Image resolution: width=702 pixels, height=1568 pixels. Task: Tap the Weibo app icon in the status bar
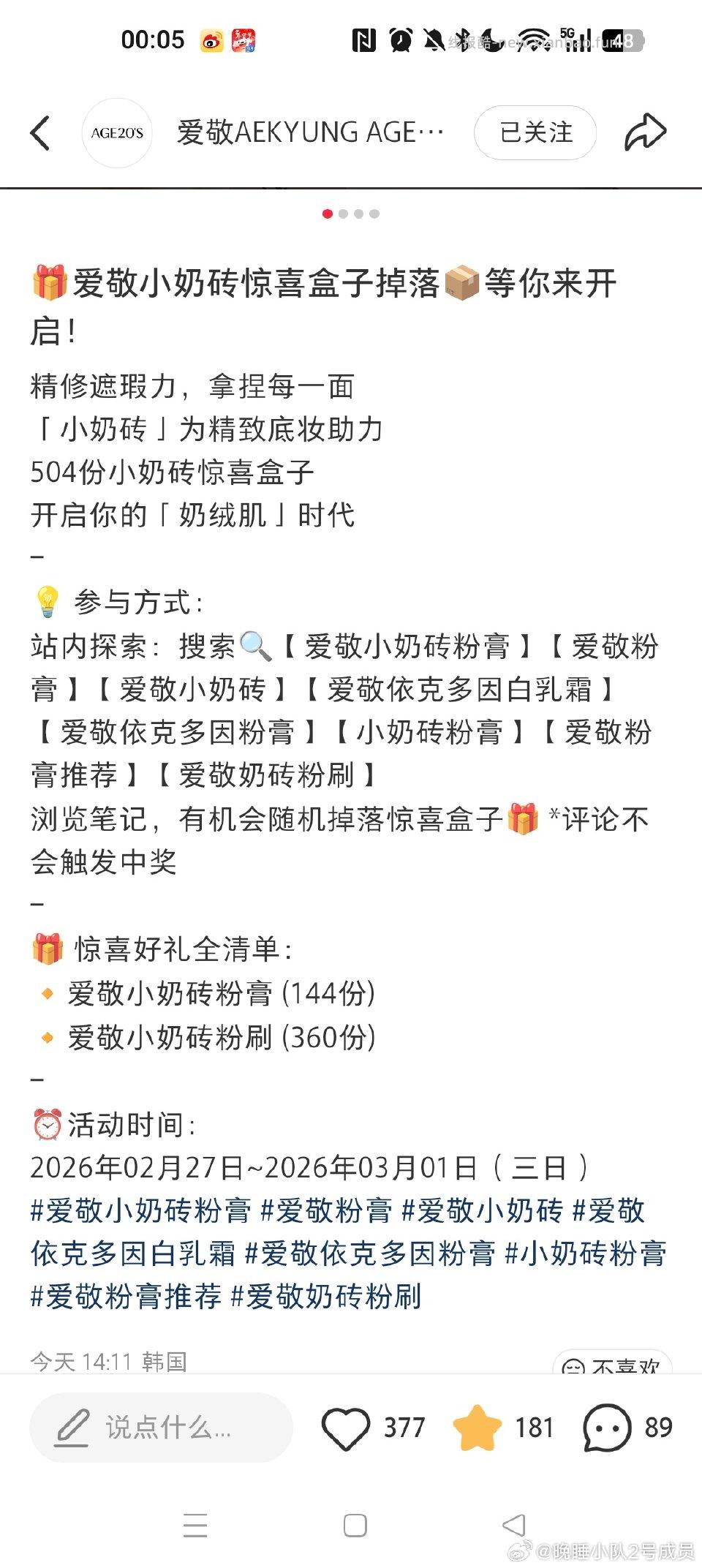click(210, 42)
